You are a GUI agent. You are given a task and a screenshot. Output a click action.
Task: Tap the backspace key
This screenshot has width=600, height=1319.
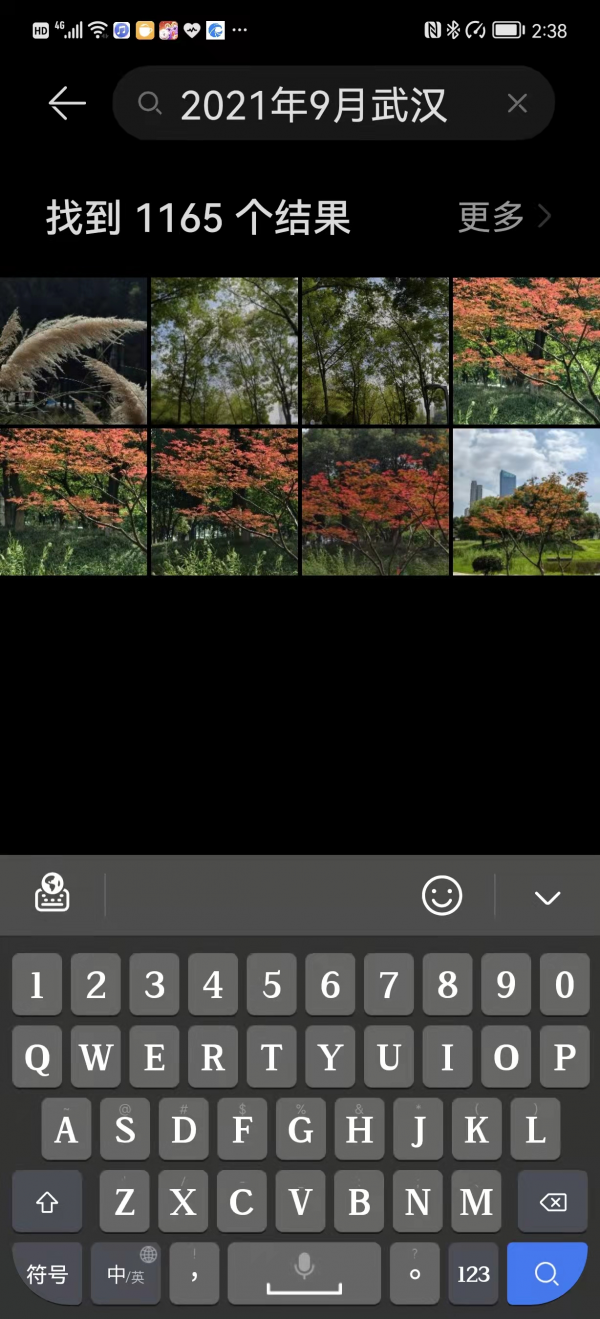(x=552, y=1202)
